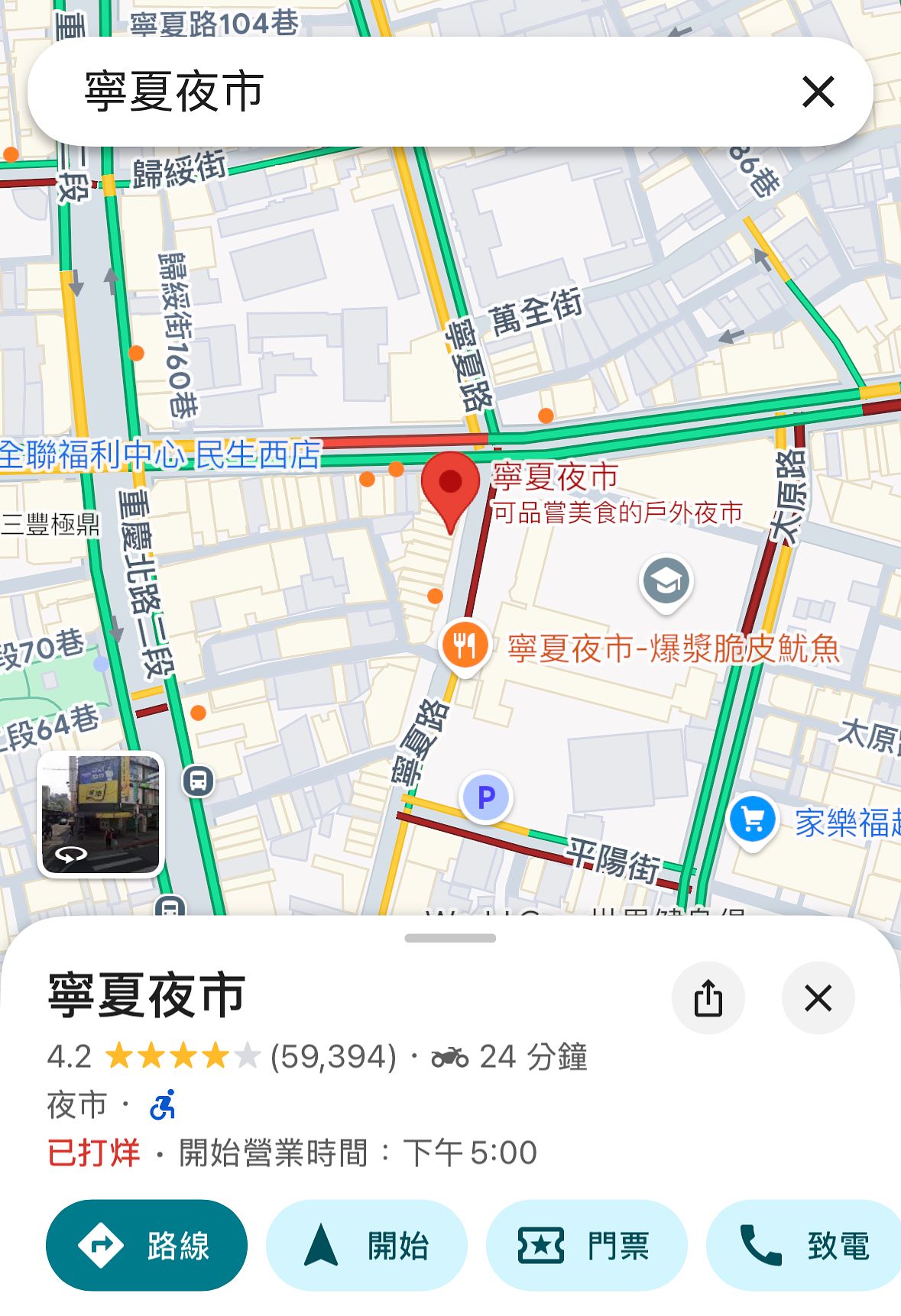Select the school marker on map

point(666,582)
